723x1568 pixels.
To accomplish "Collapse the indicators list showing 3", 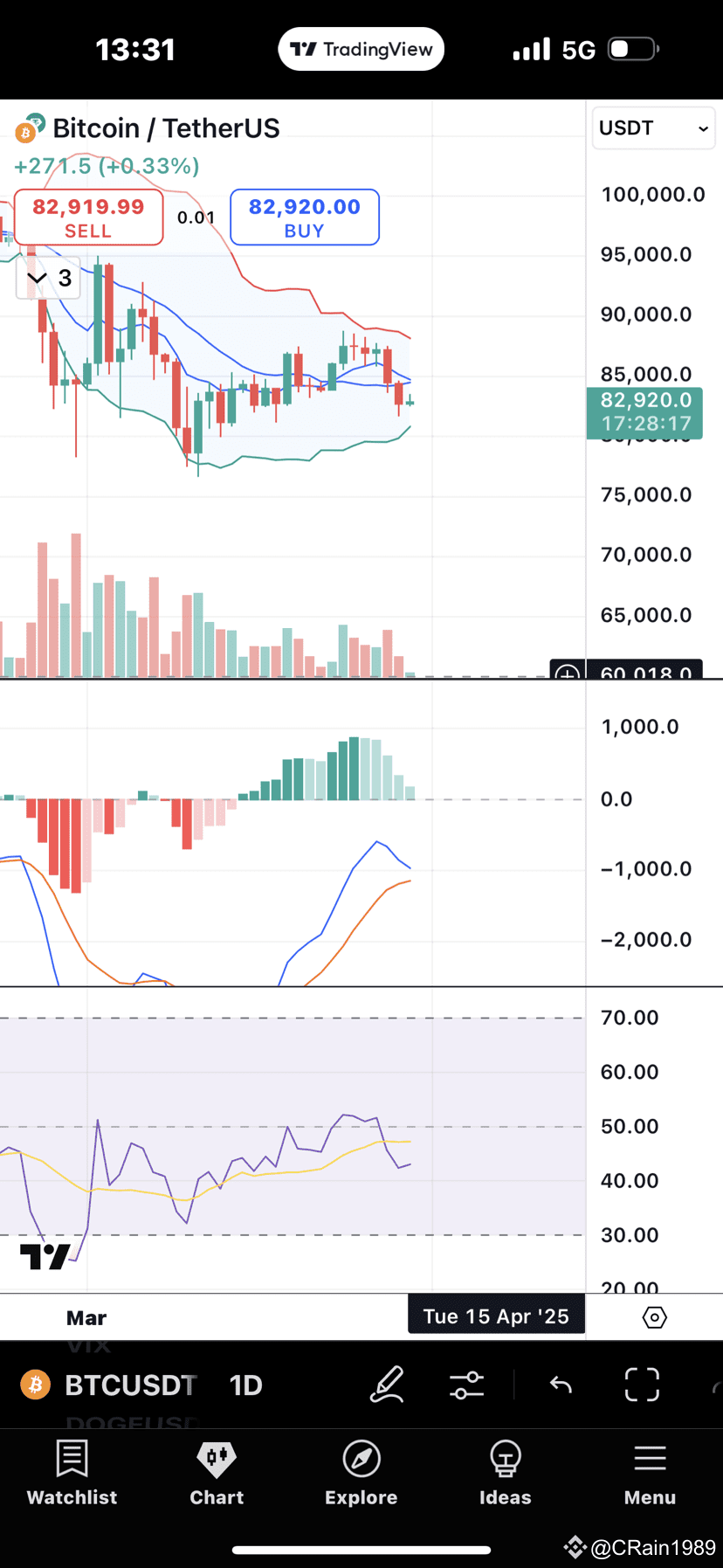I will click(47, 277).
